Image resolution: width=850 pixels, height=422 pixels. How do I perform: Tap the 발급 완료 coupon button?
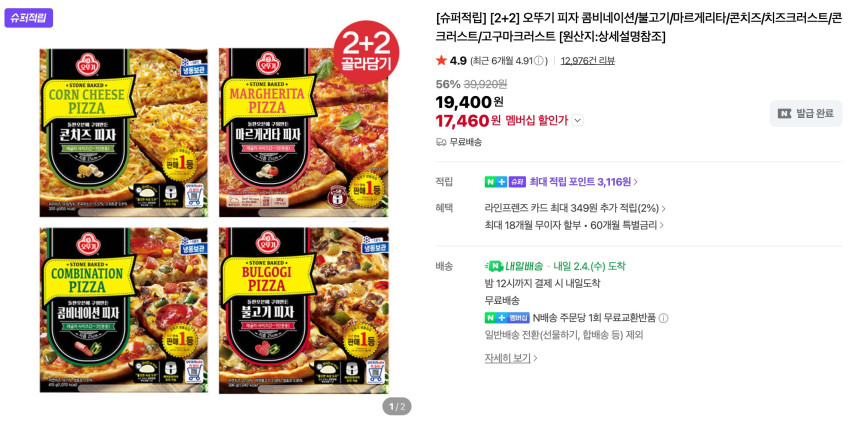tap(805, 113)
